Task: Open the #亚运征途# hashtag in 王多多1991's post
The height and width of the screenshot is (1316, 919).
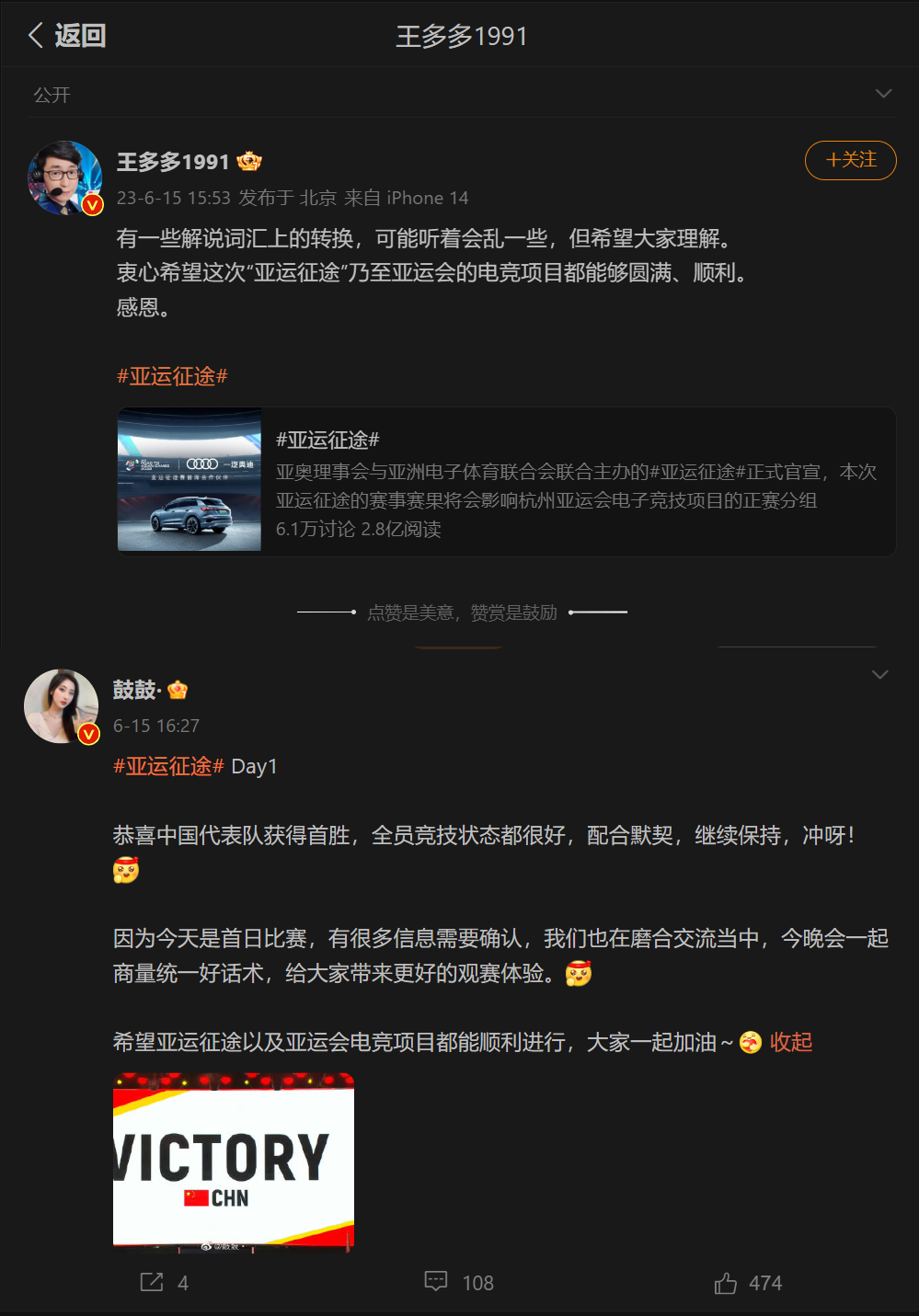Action: click(172, 376)
